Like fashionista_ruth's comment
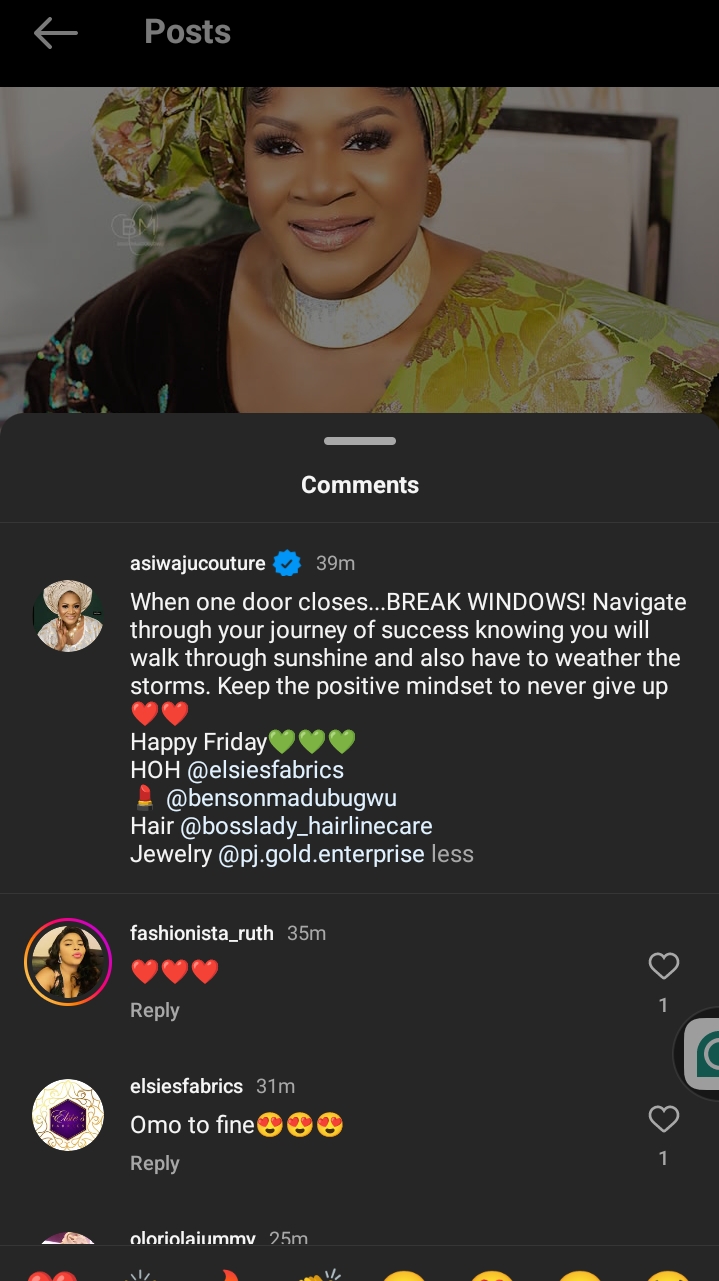 tap(663, 966)
